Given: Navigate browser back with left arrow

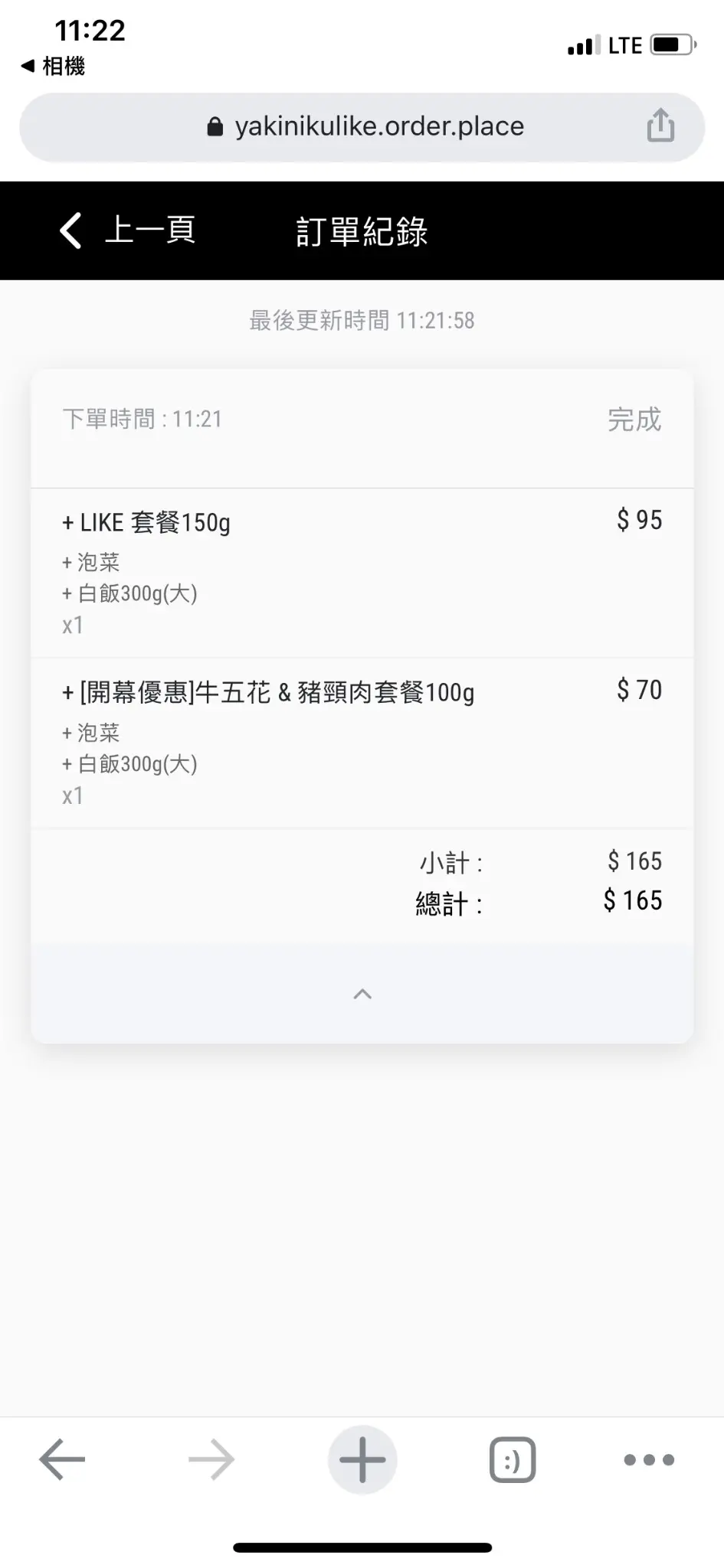Looking at the screenshot, I should pos(61,1459).
